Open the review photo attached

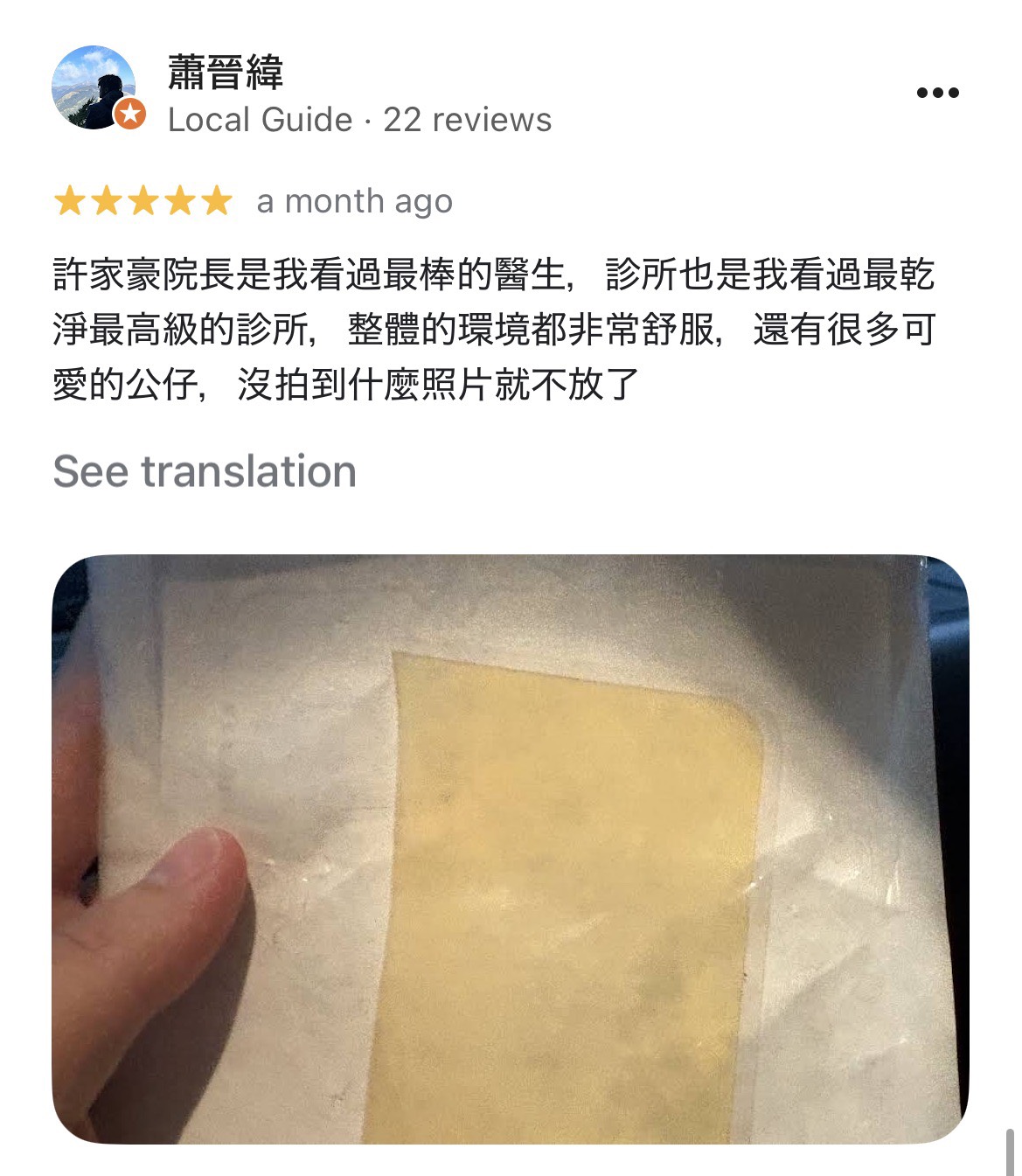tap(510, 848)
